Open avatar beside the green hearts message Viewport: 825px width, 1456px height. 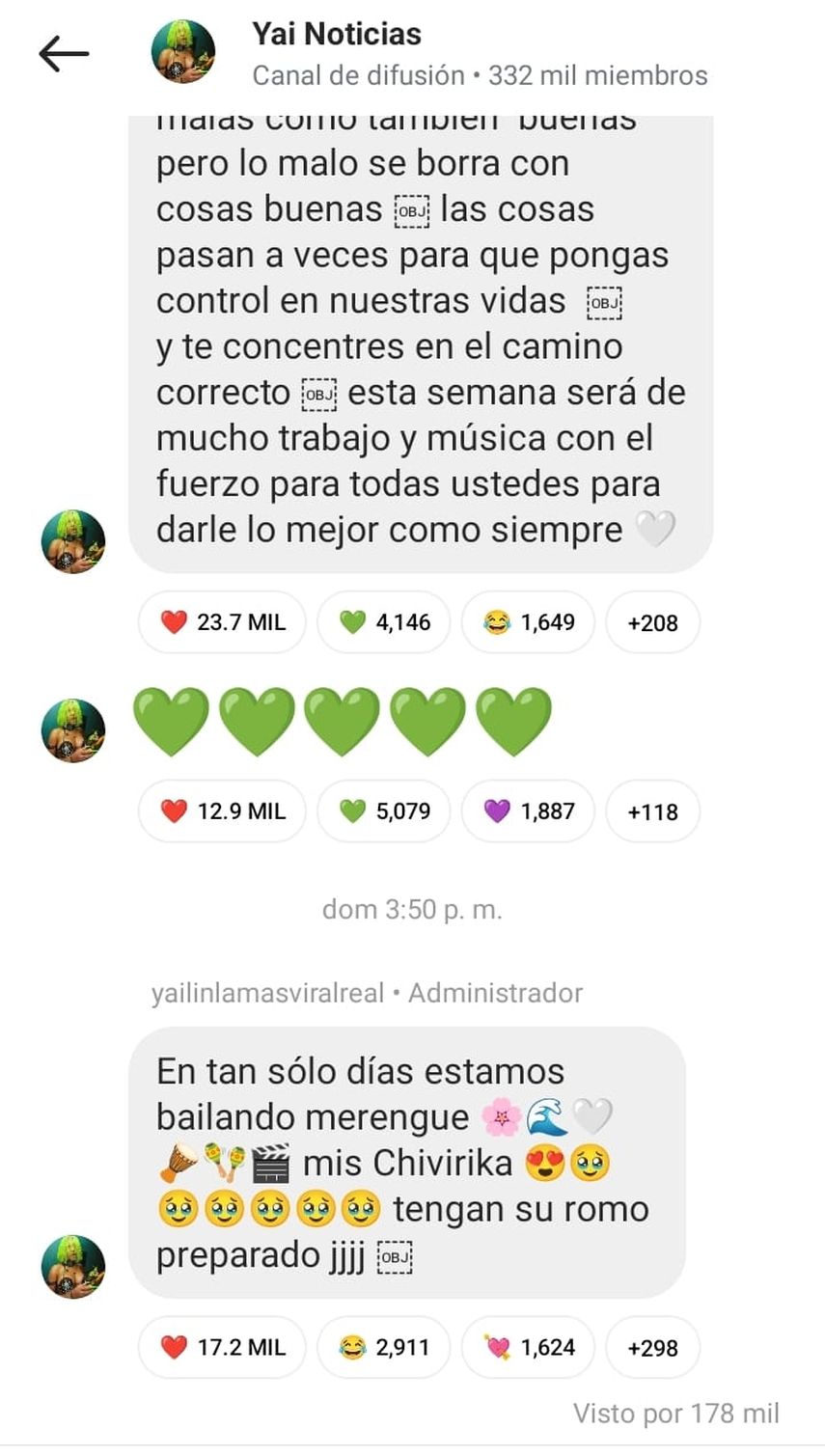(73, 730)
